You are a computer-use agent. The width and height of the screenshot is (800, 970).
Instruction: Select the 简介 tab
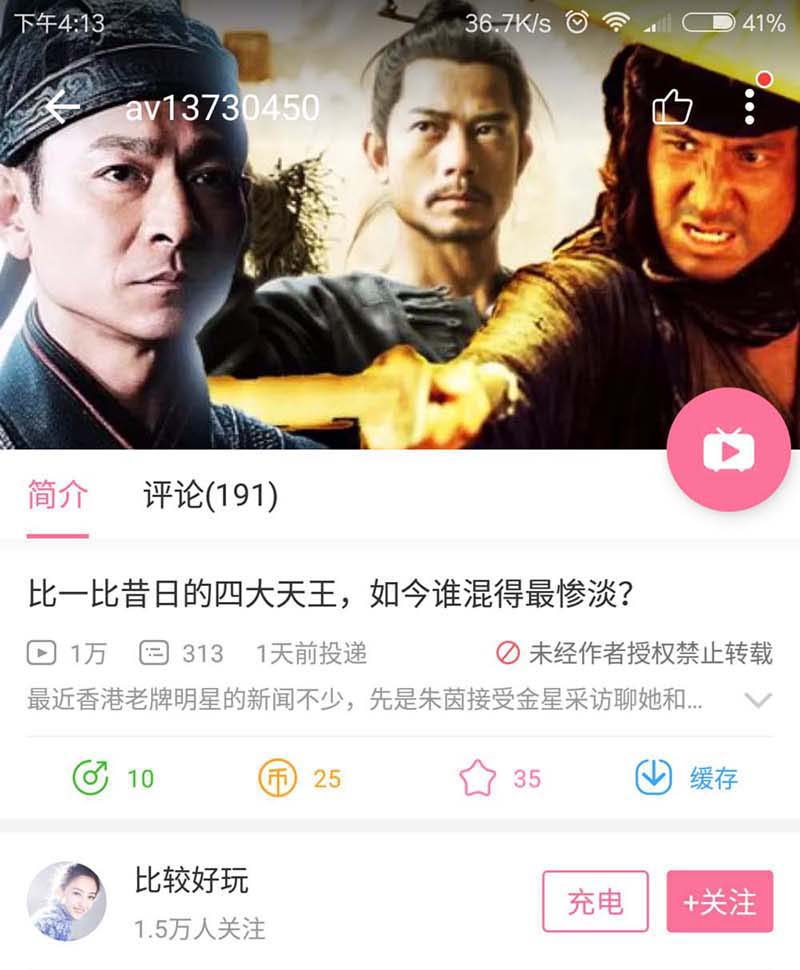tap(57, 495)
